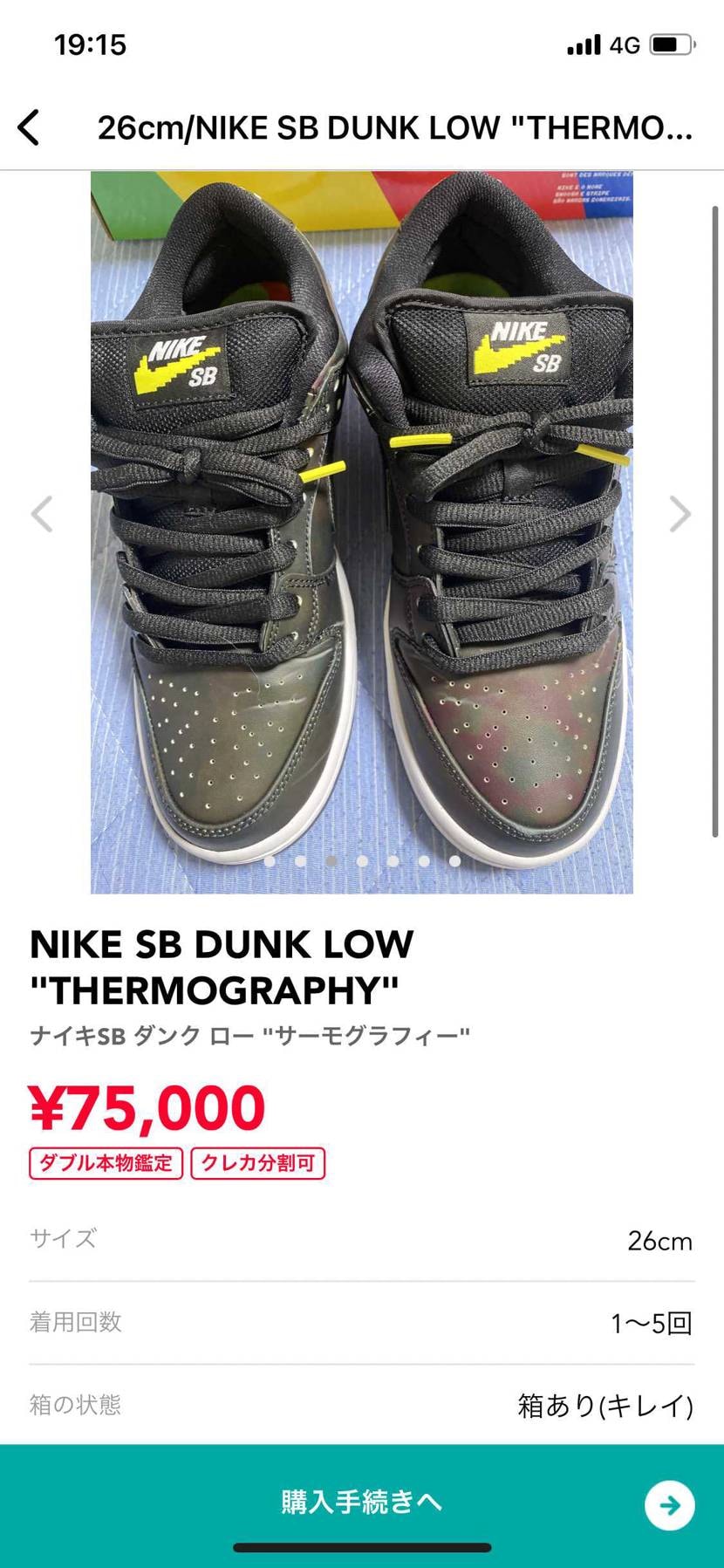The width and height of the screenshot is (724, 1568).
Task: Tap the back arrow to return
Action: (29, 127)
